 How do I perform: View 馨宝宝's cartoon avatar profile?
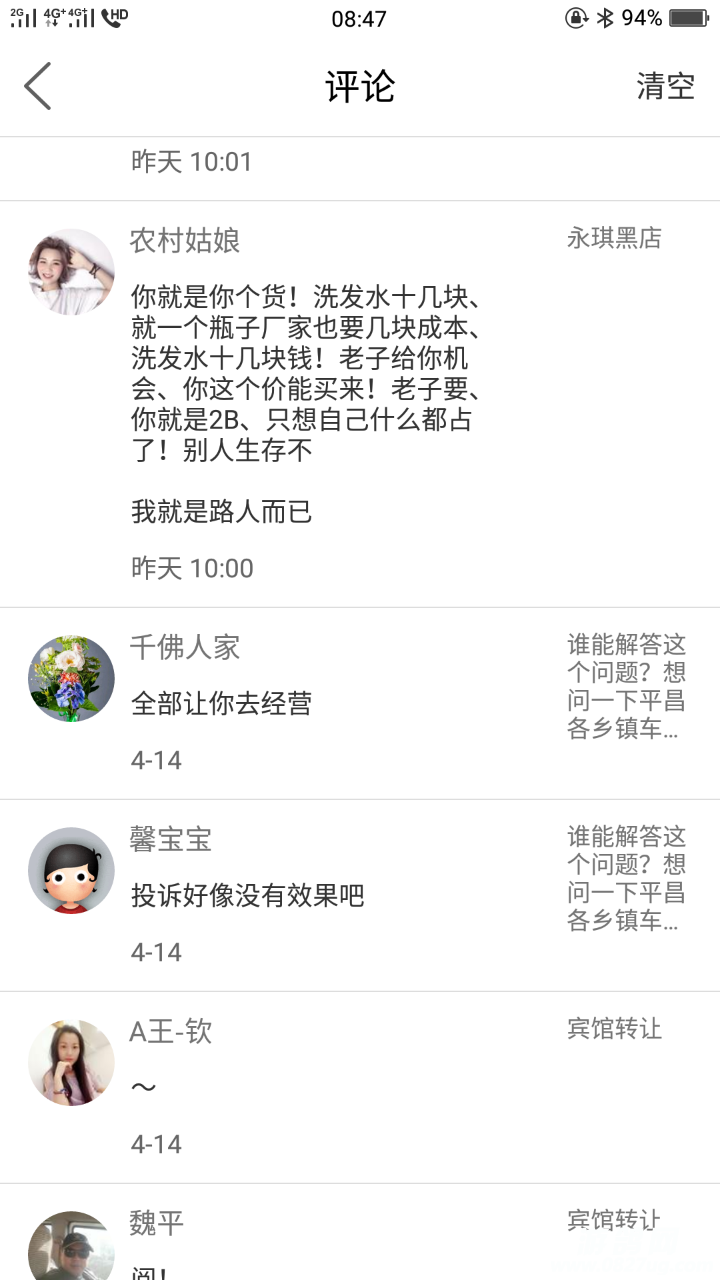pos(71,871)
